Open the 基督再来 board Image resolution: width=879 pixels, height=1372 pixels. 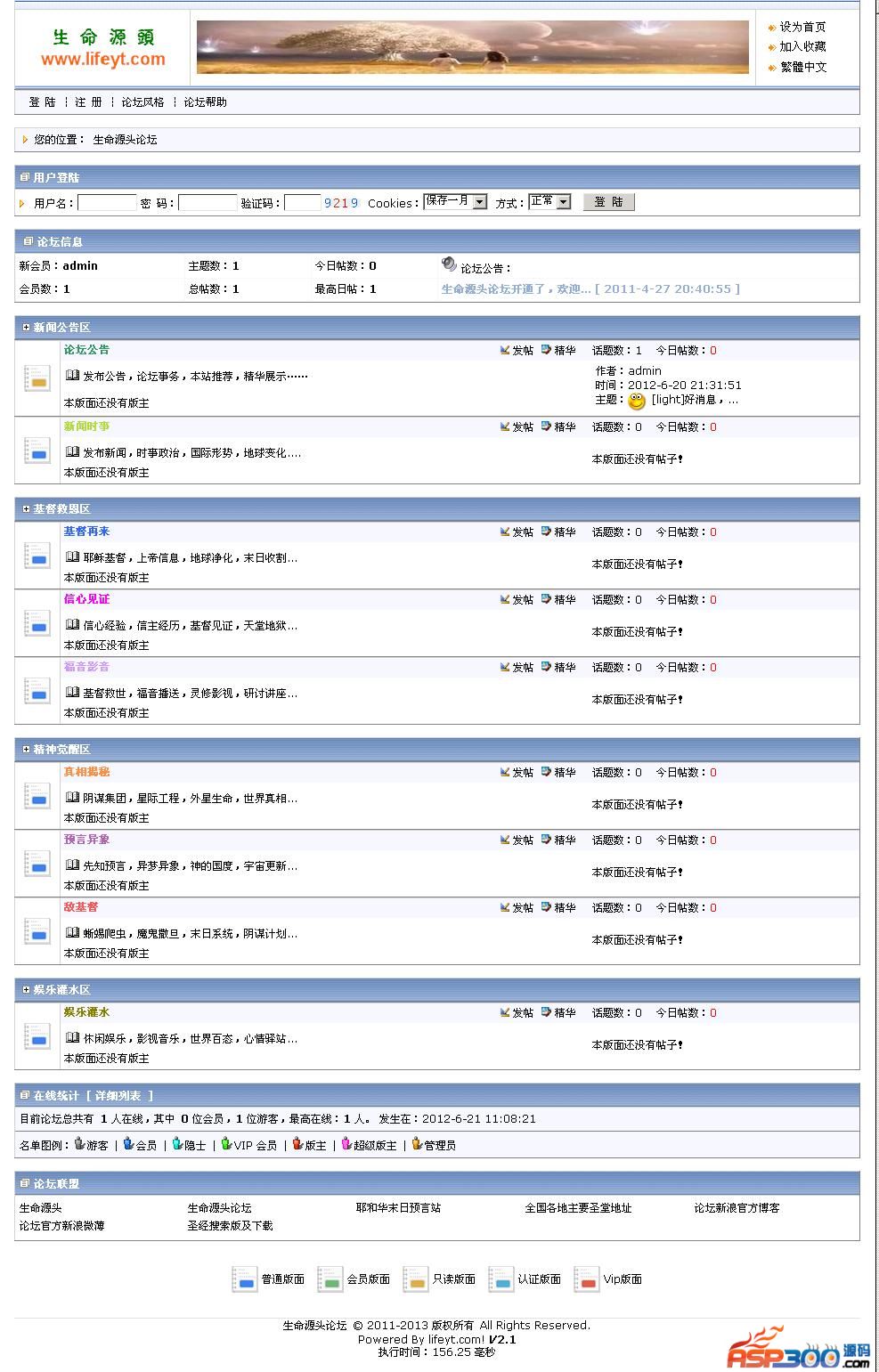pos(86,532)
